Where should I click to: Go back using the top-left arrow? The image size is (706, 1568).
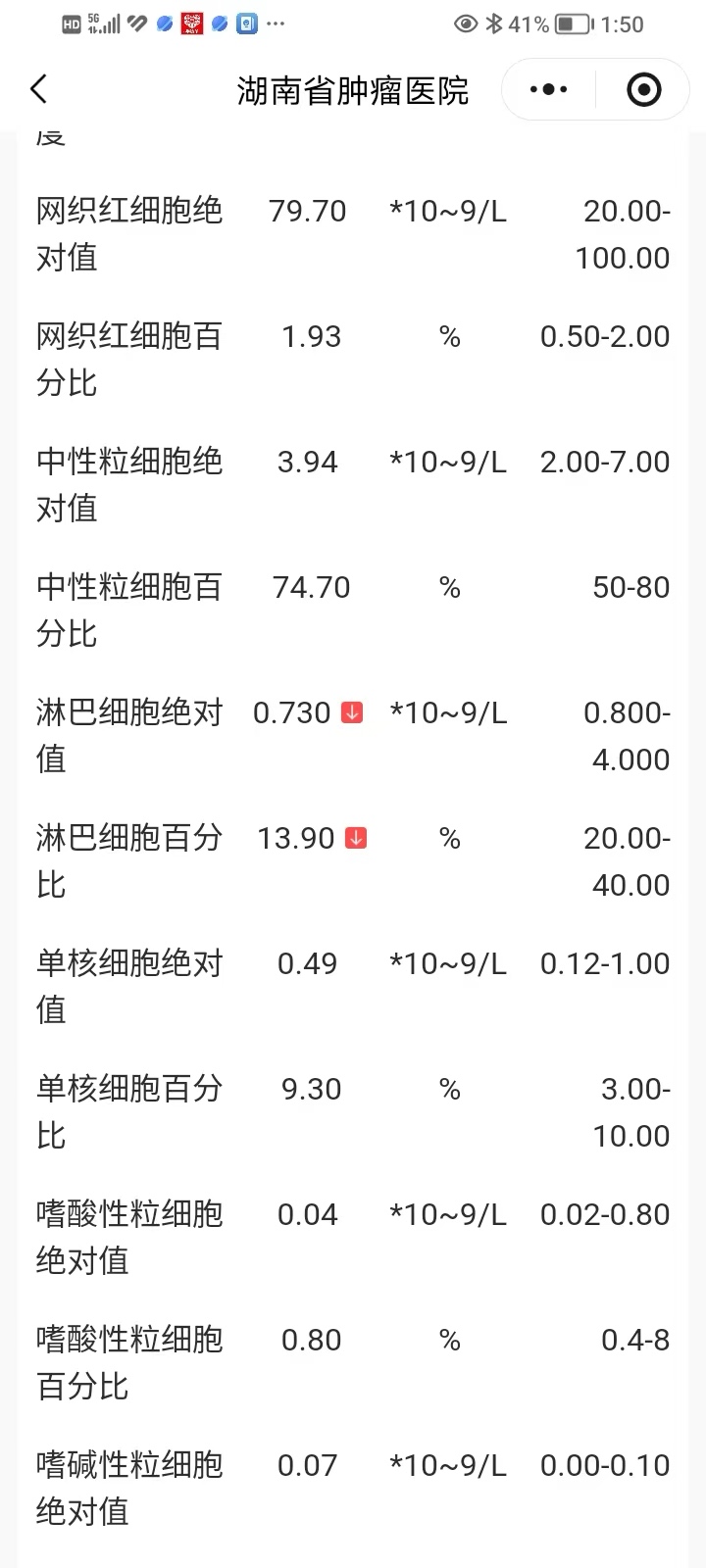(x=39, y=90)
